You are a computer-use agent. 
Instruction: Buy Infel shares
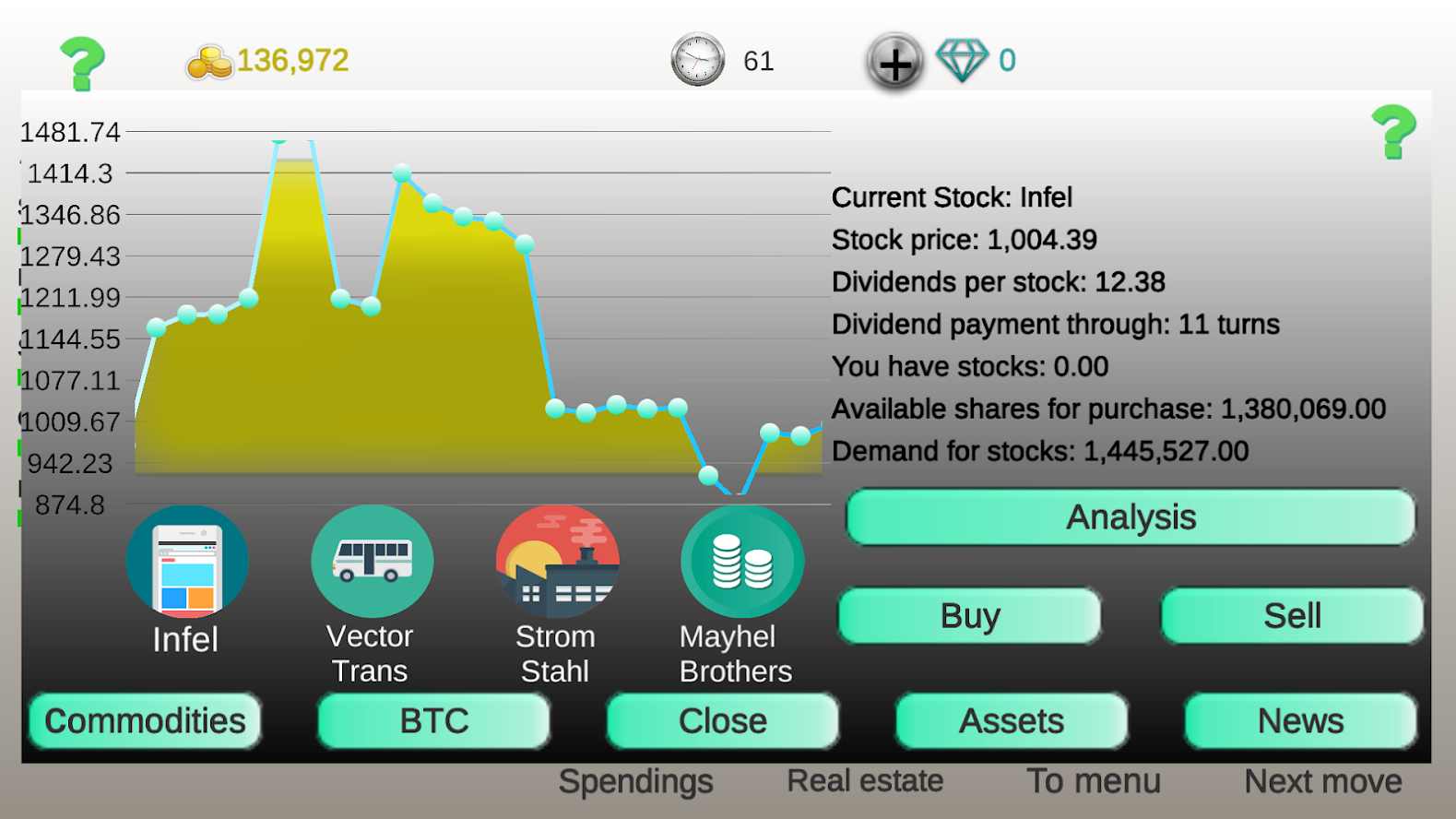coord(969,616)
